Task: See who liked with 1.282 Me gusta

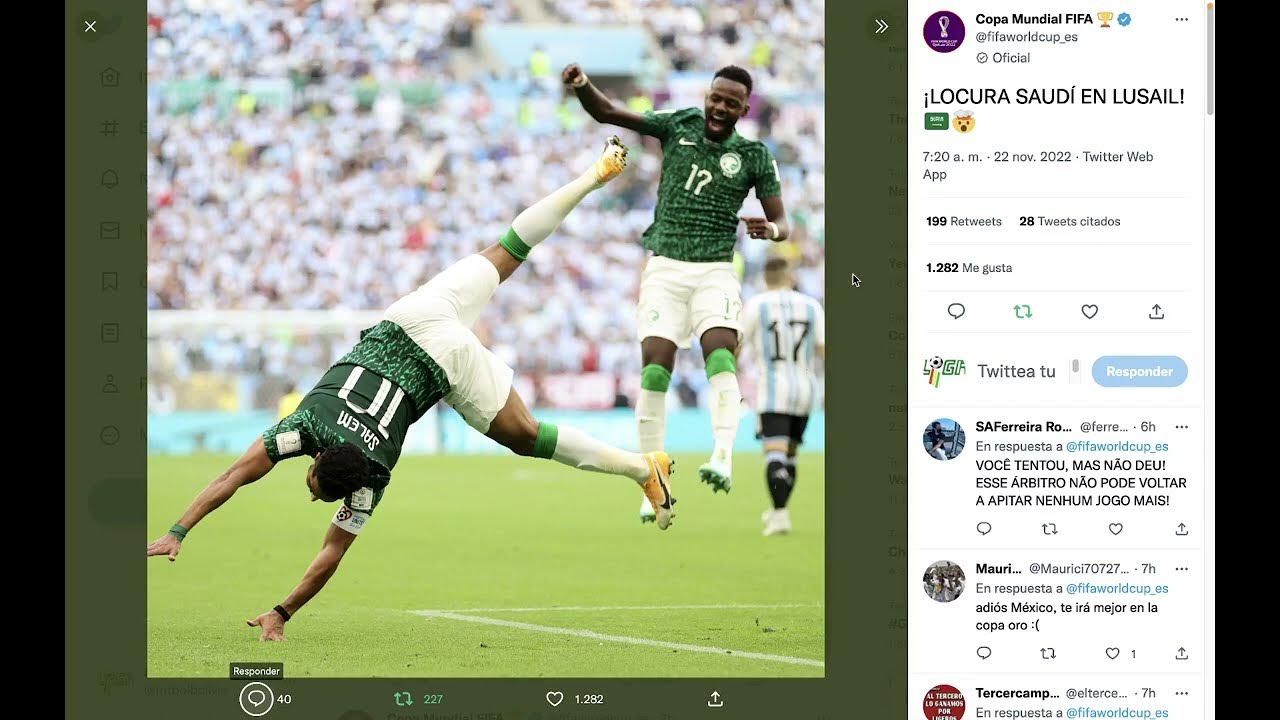Action: tap(968, 268)
